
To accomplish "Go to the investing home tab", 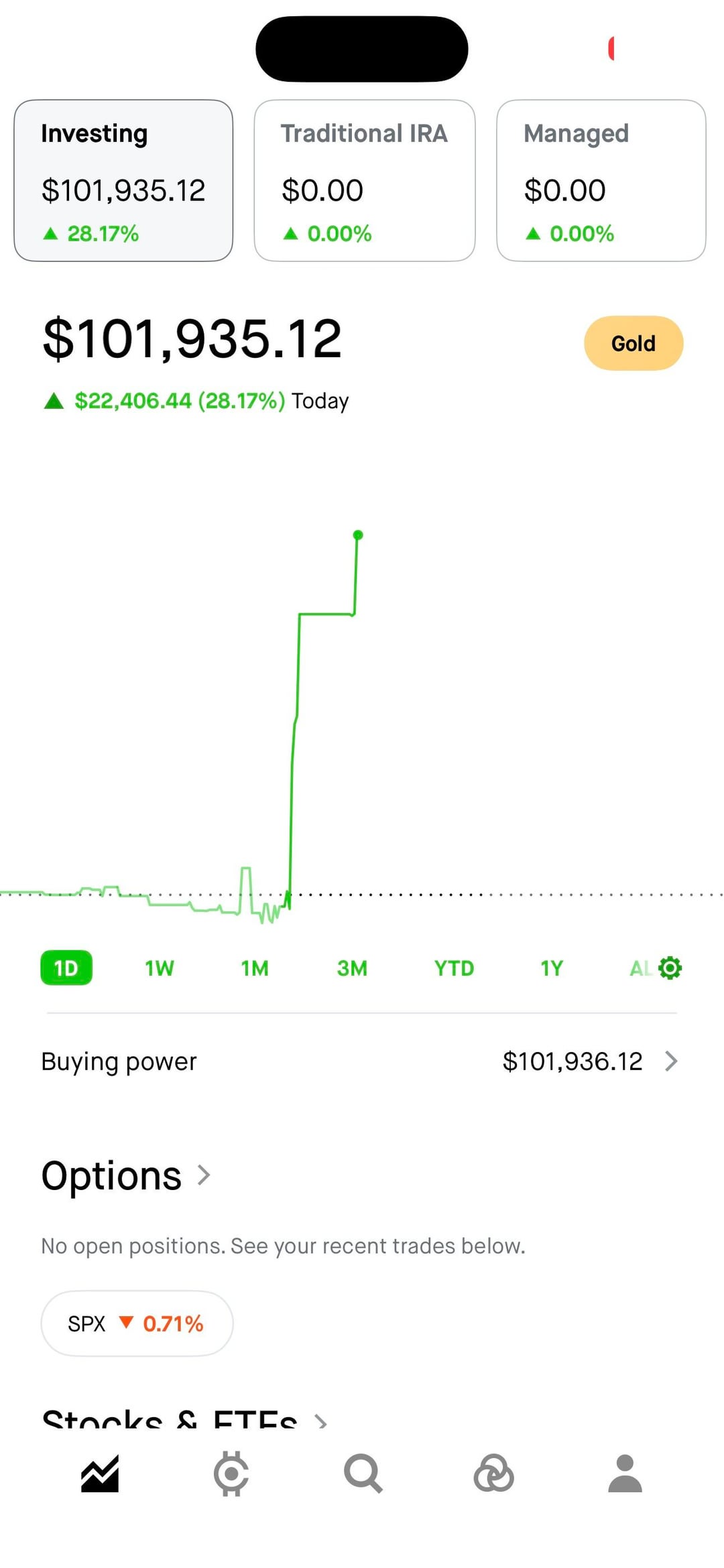I will [x=100, y=1474].
